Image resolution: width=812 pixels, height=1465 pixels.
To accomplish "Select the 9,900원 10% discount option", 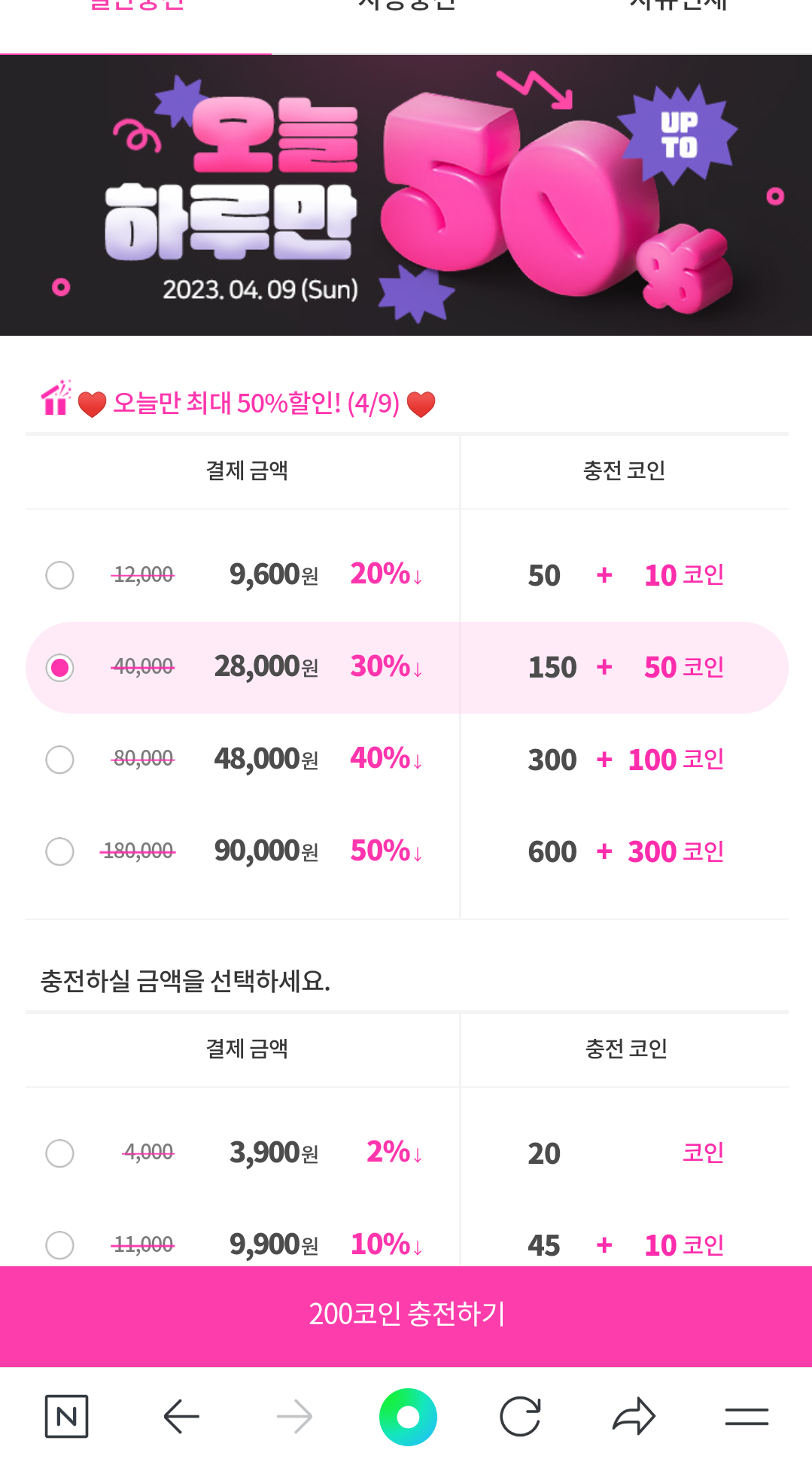I will tap(59, 1245).
